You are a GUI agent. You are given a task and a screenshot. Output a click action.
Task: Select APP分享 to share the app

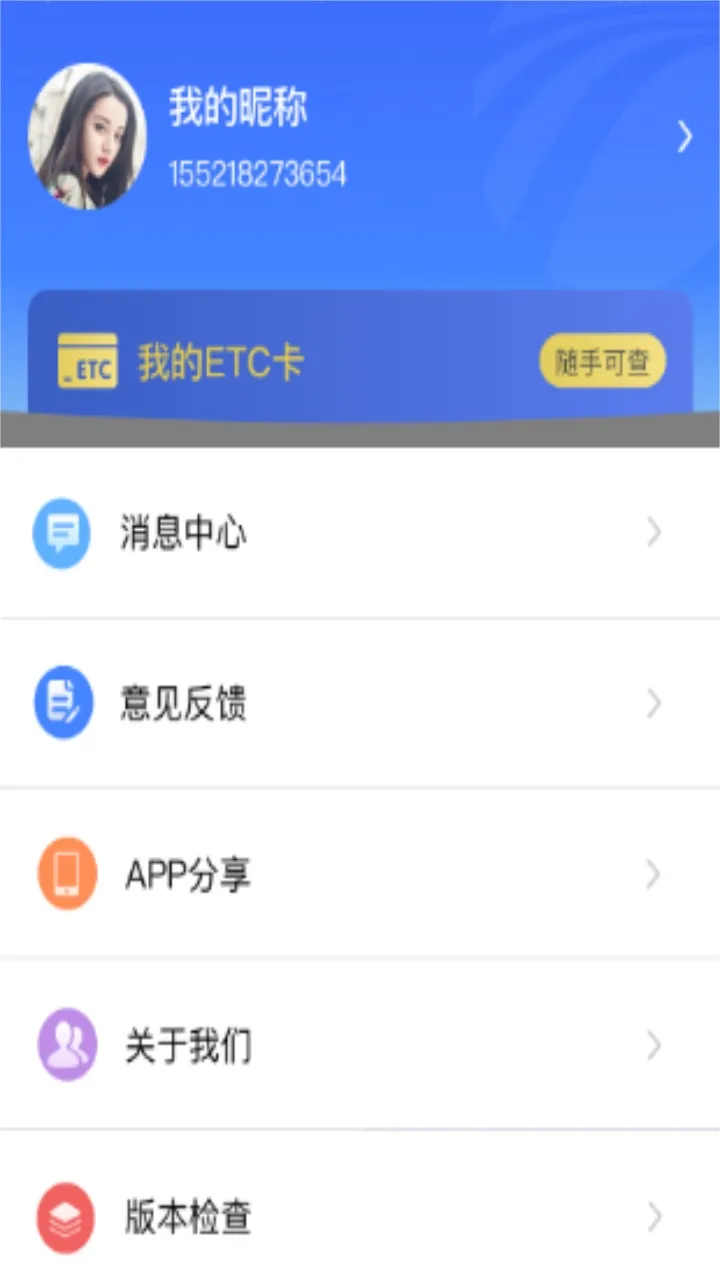point(360,875)
